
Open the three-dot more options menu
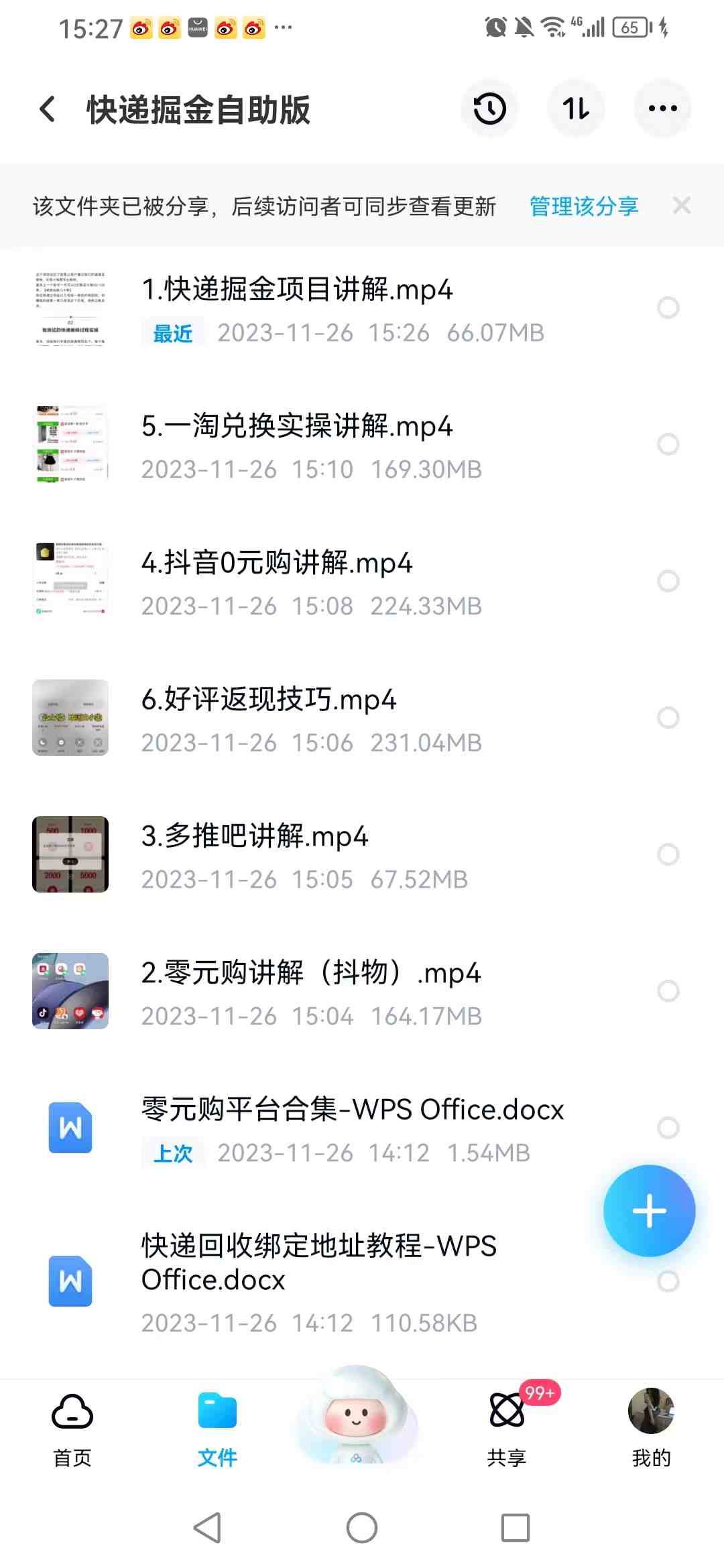point(662,108)
